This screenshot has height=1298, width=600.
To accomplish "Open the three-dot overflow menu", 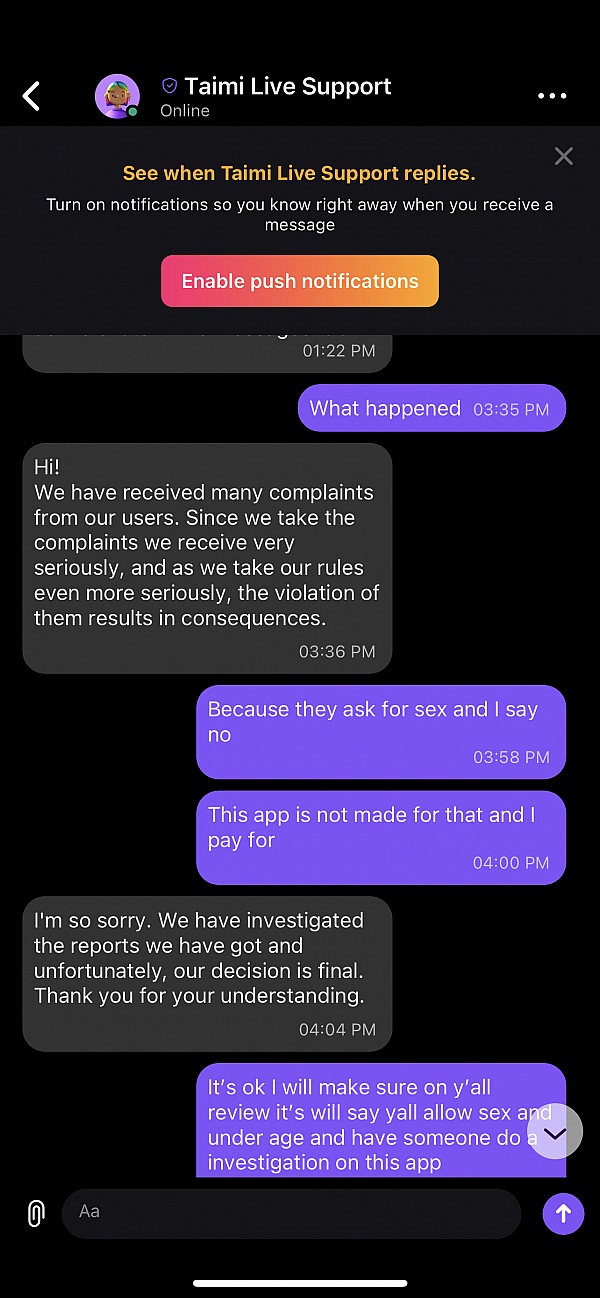I will click(x=552, y=96).
